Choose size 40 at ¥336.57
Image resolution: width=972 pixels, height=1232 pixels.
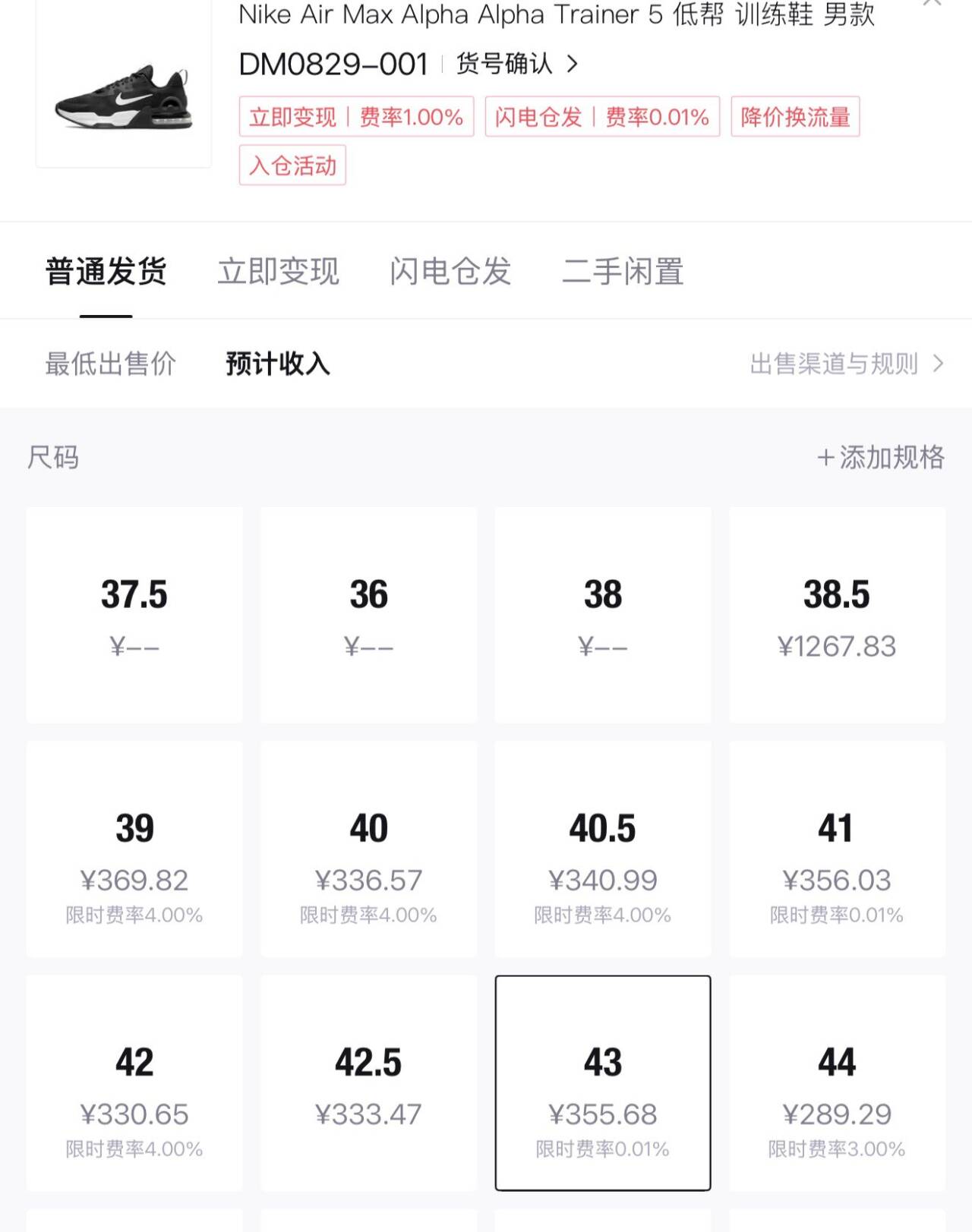(x=368, y=849)
